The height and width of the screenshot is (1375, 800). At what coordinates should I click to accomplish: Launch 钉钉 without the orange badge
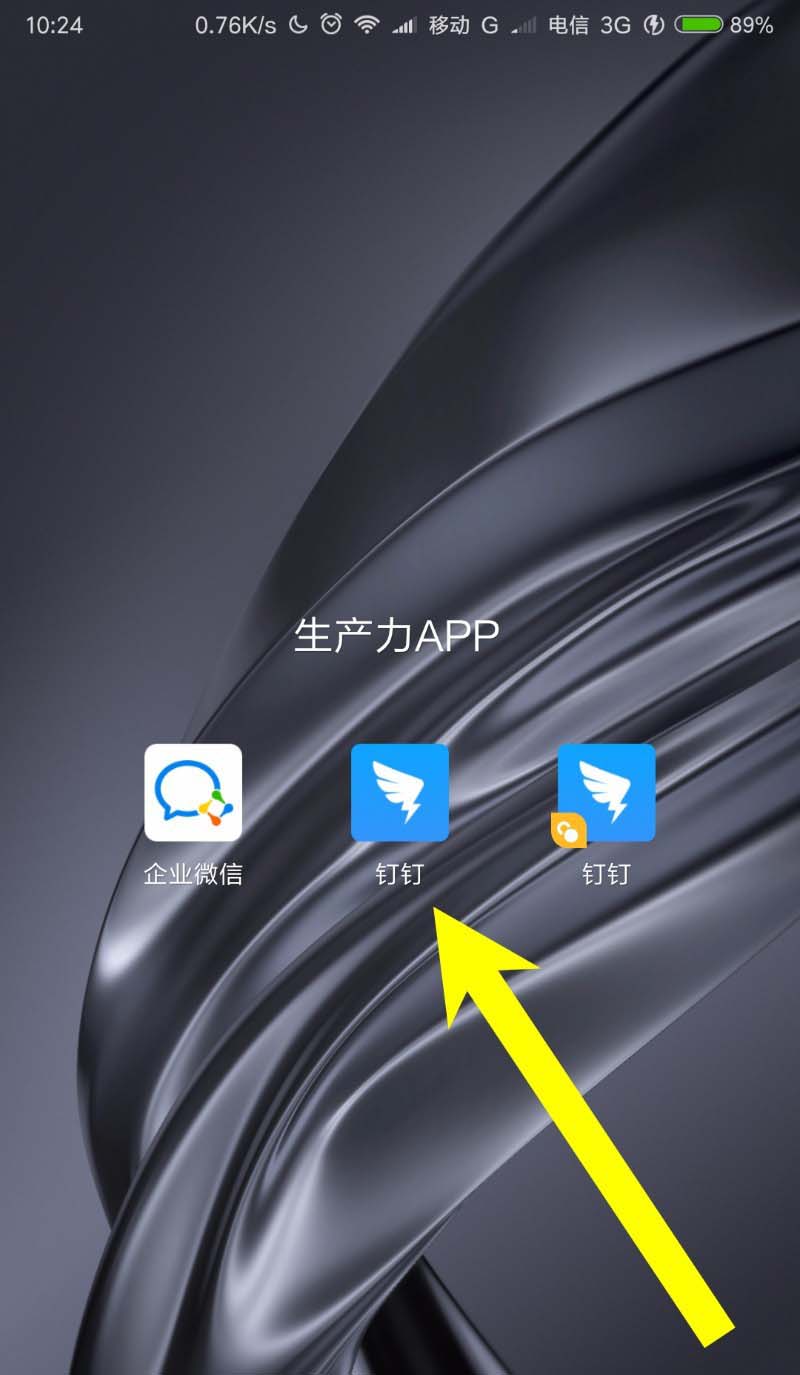(x=399, y=793)
